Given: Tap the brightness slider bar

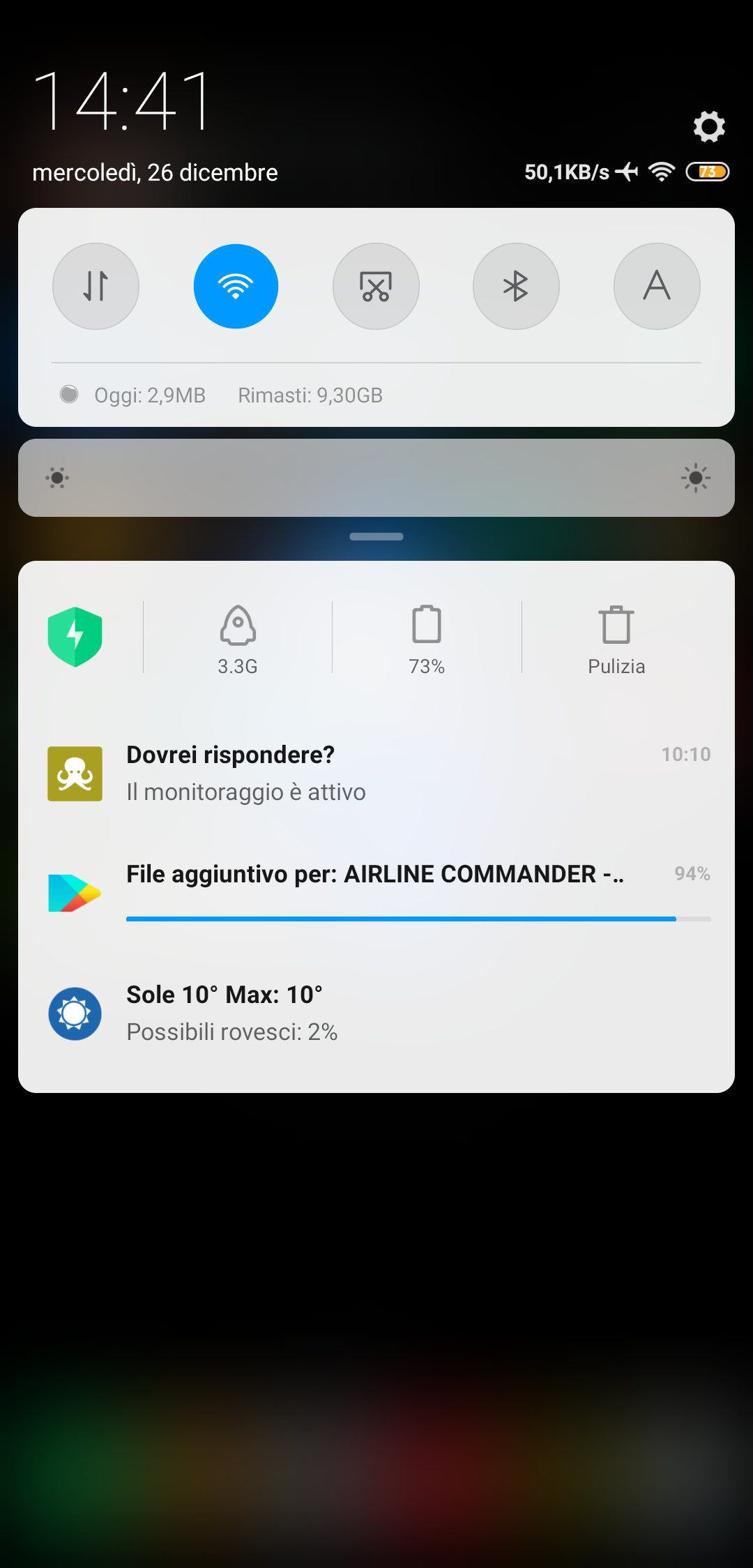Looking at the screenshot, I should pyautogui.click(x=376, y=478).
